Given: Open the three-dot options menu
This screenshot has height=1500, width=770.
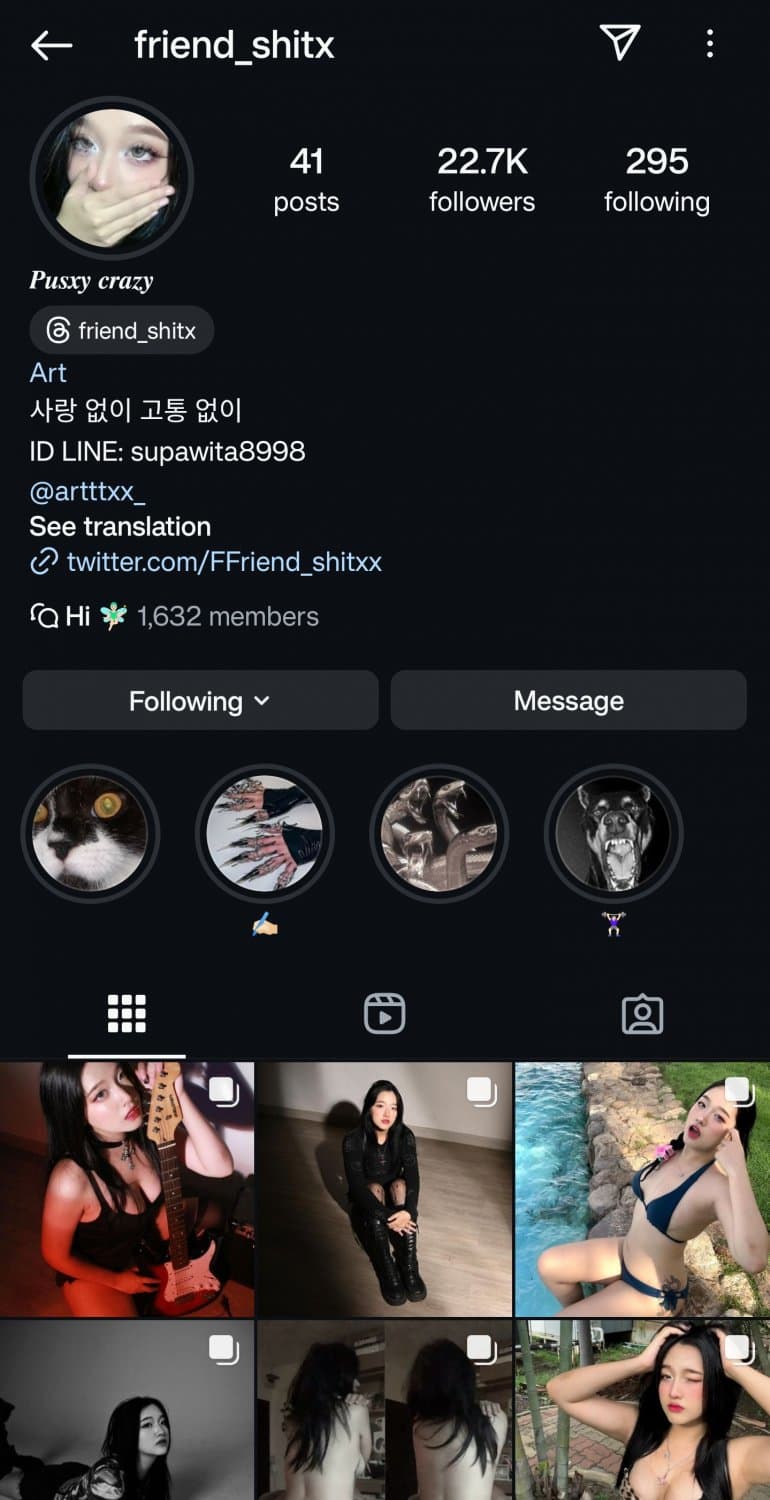Looking at the screenshot, I should click(710, 44).
